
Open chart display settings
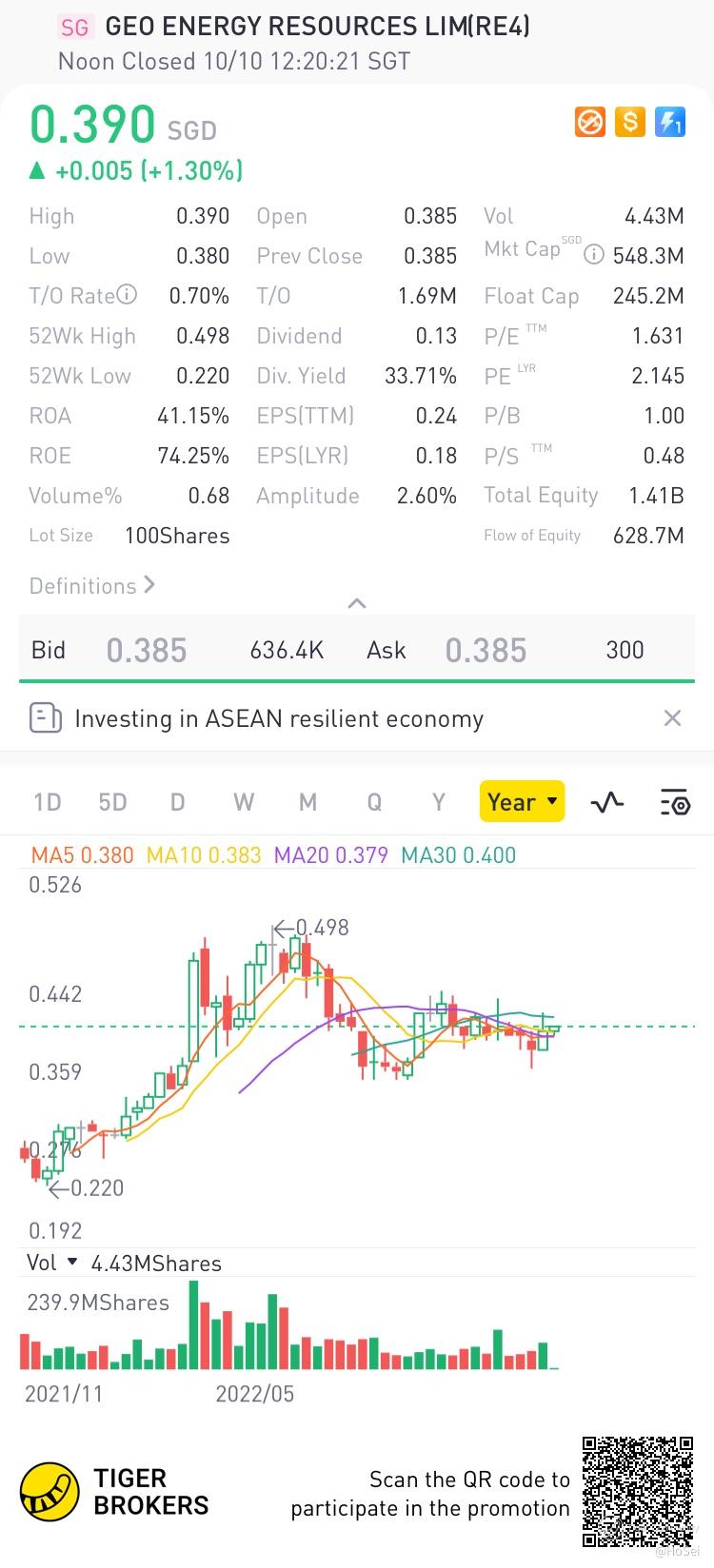point(675,802)
